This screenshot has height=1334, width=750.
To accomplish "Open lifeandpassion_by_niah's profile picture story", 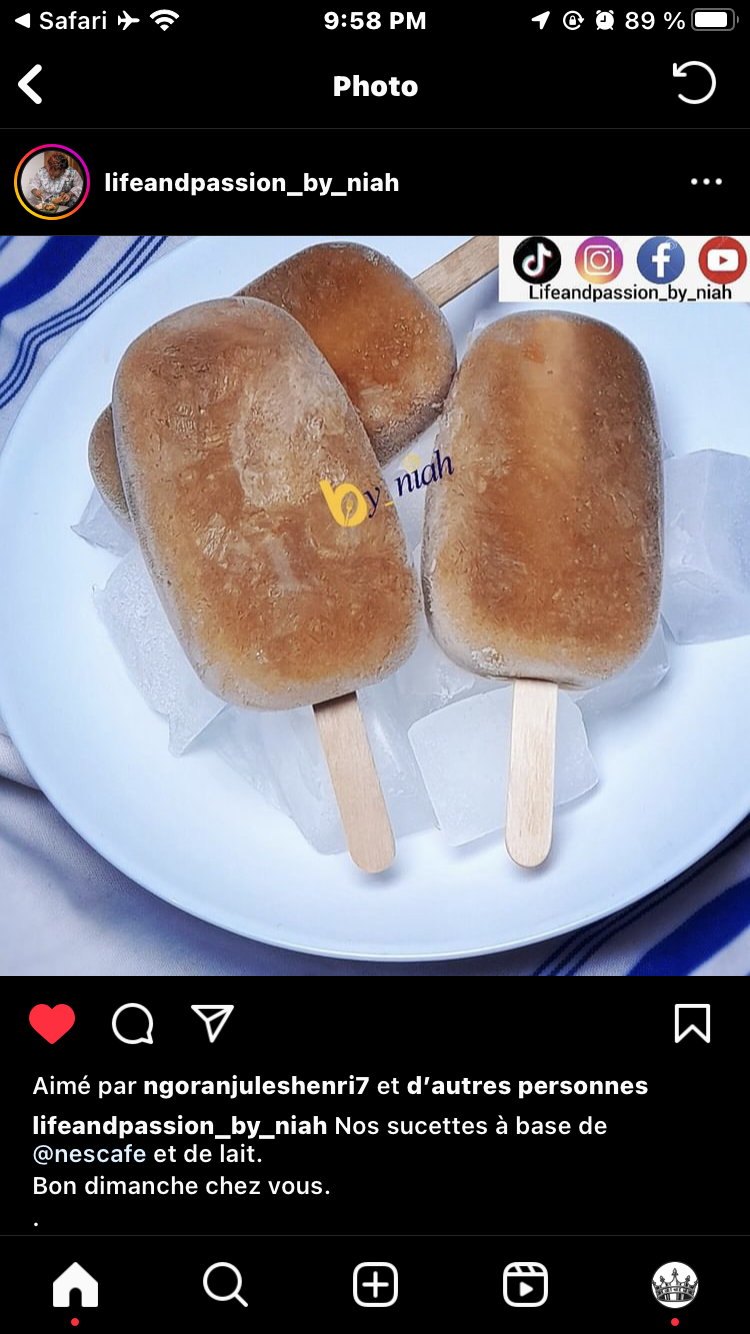I will (x=52, y=182).
